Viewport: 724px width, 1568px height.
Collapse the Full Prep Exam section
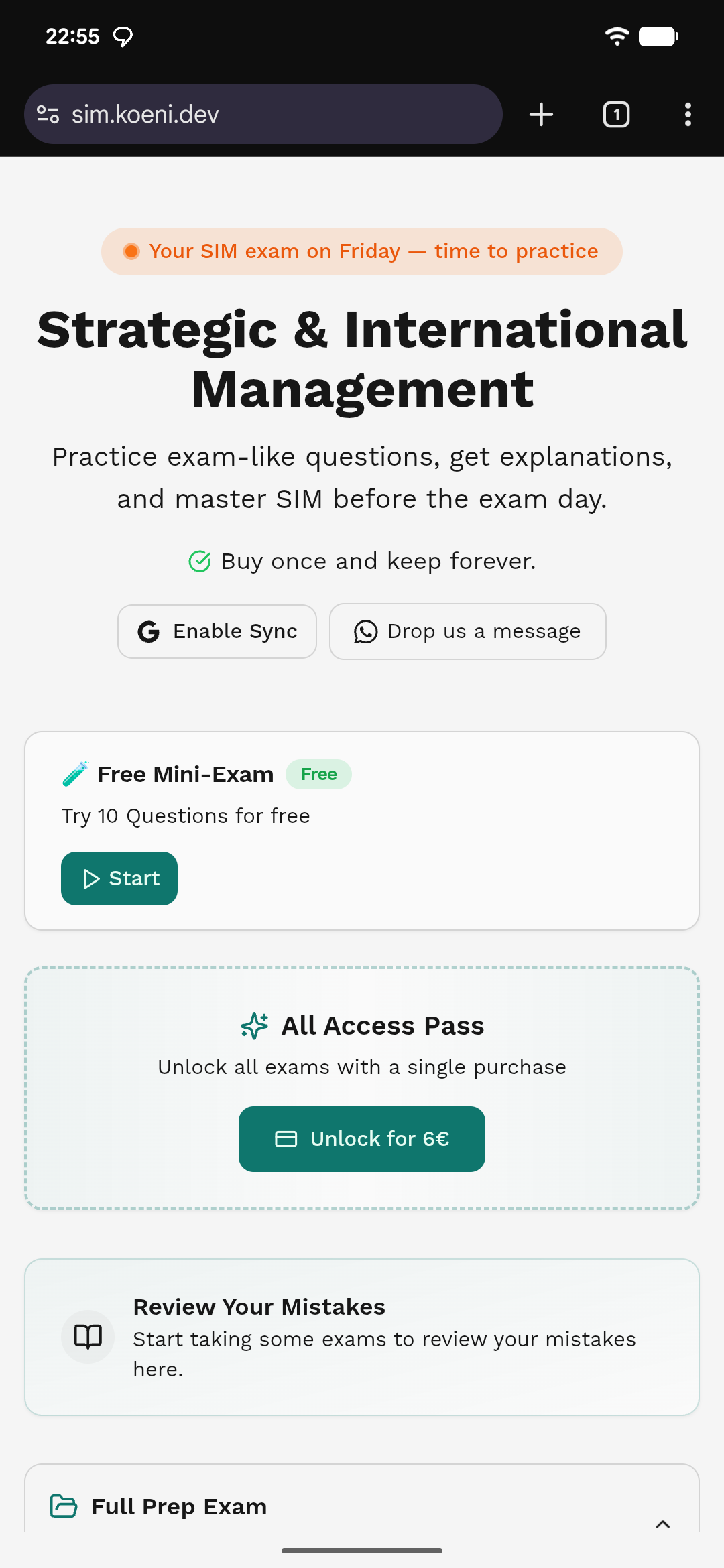coord(662,1524)
